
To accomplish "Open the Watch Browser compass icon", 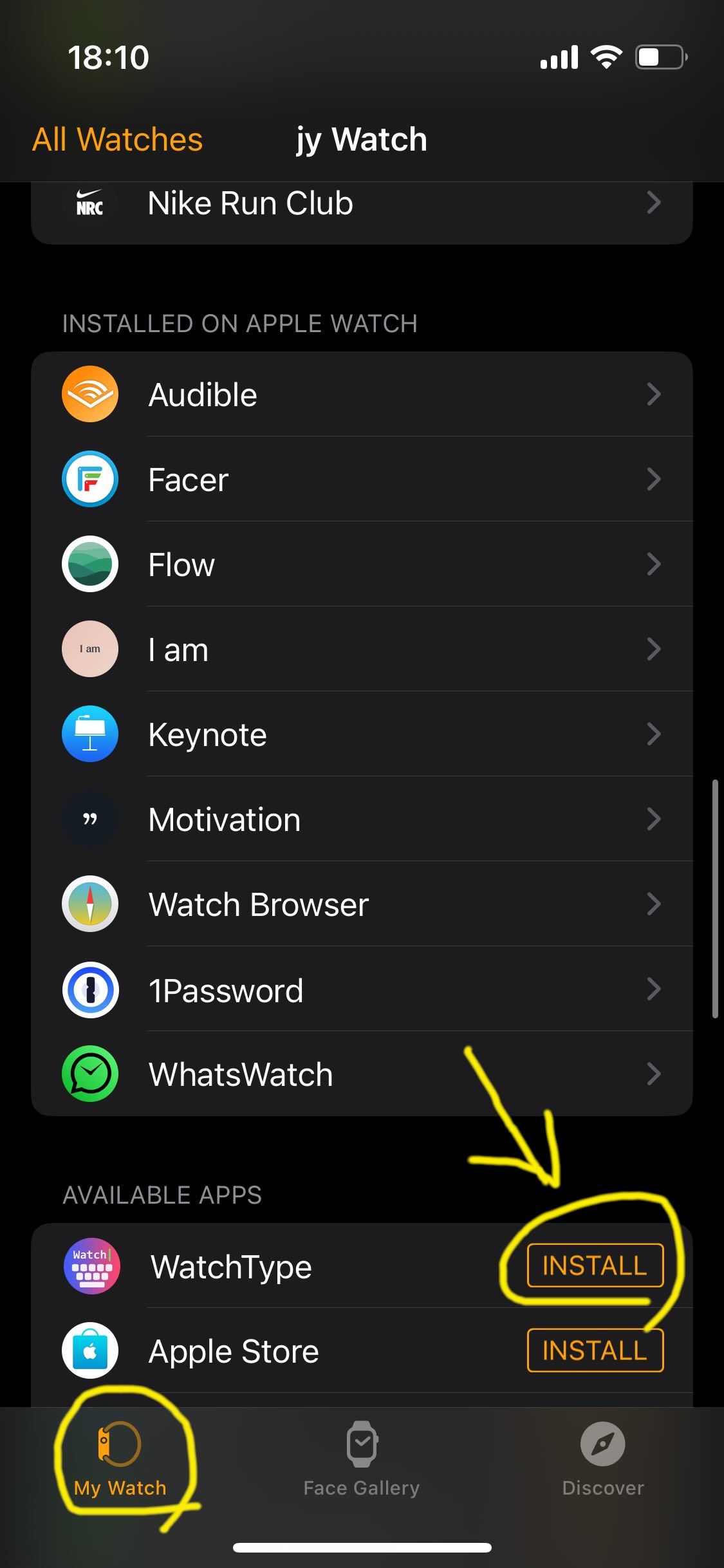I will [x=90, y=904].
